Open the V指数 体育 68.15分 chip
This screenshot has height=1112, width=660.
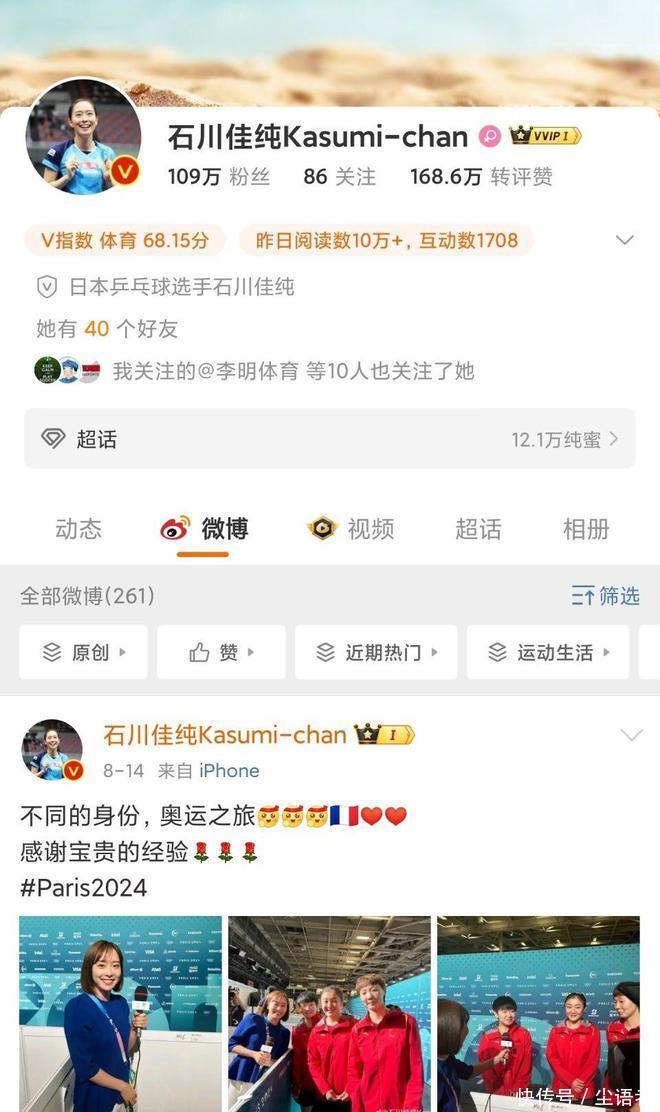125,240
